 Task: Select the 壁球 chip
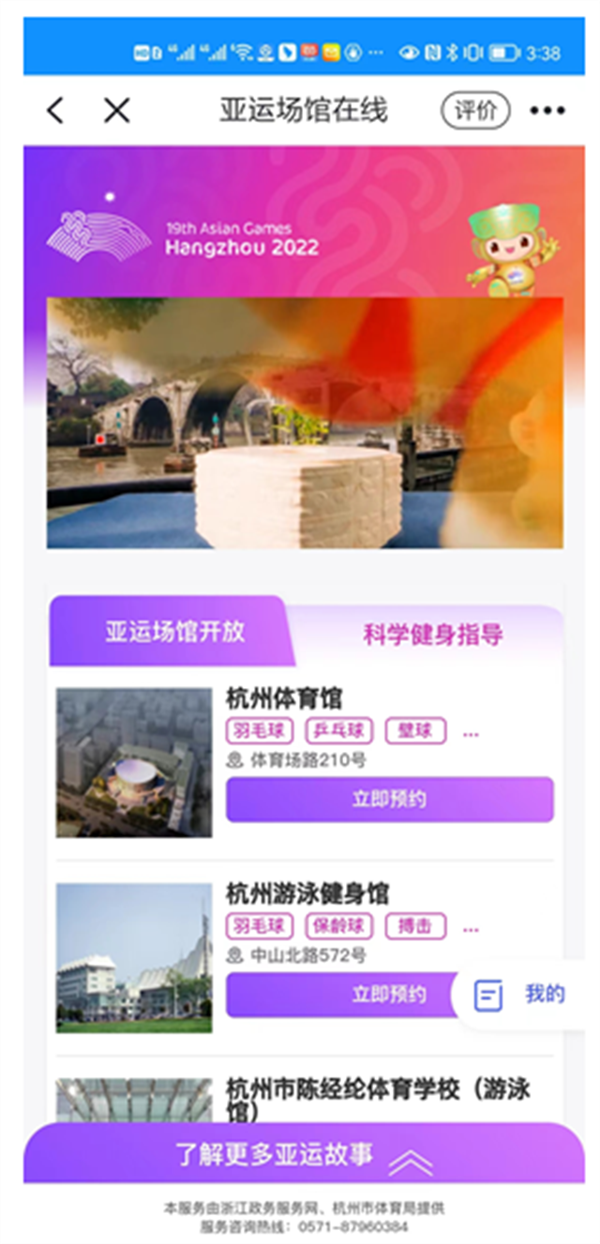click(415, 731)
